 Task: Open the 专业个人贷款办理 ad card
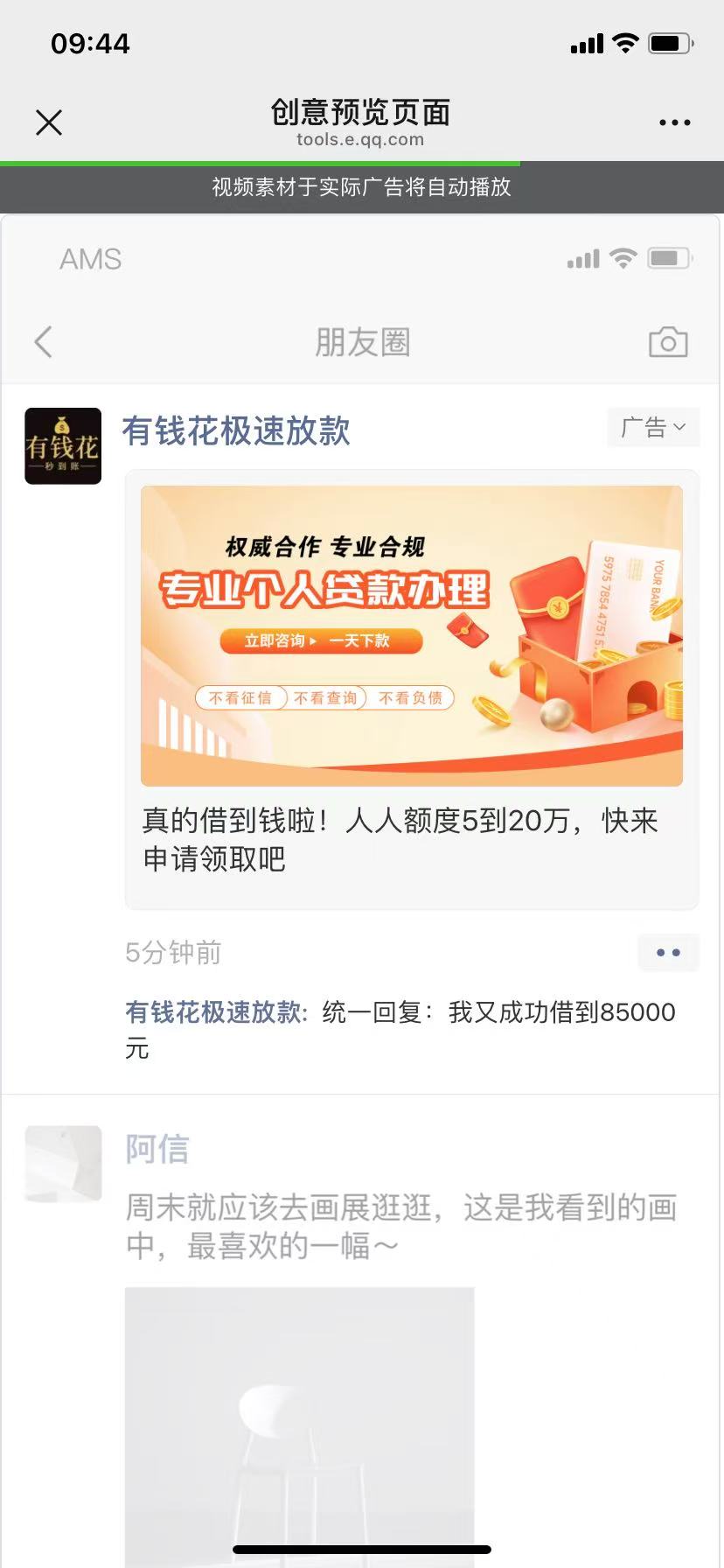coord(411,636)
